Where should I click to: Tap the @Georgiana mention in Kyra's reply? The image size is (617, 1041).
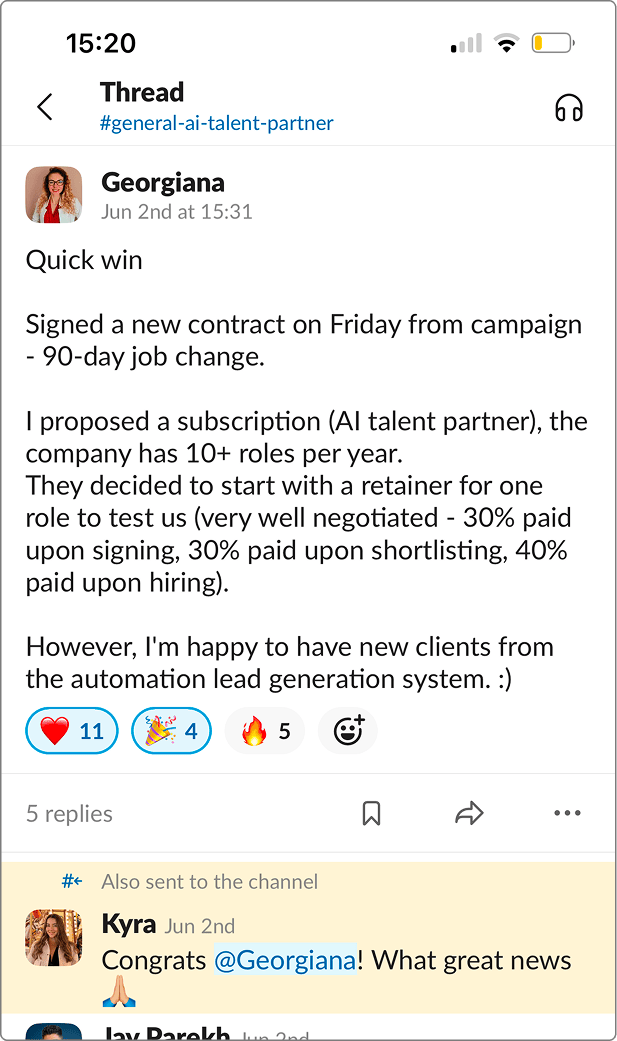[x=285, y=961]
